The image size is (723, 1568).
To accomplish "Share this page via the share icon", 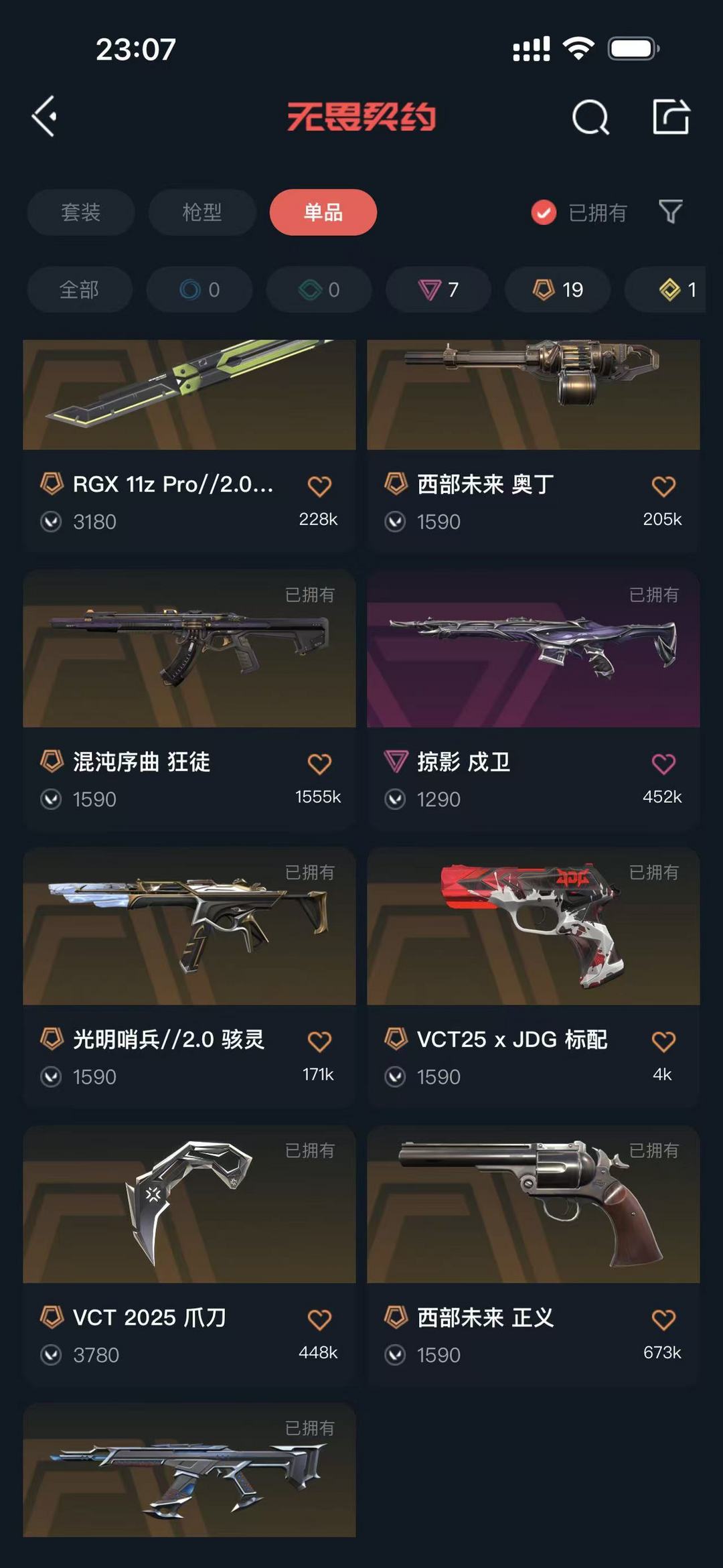I will (x=671, y=117).
